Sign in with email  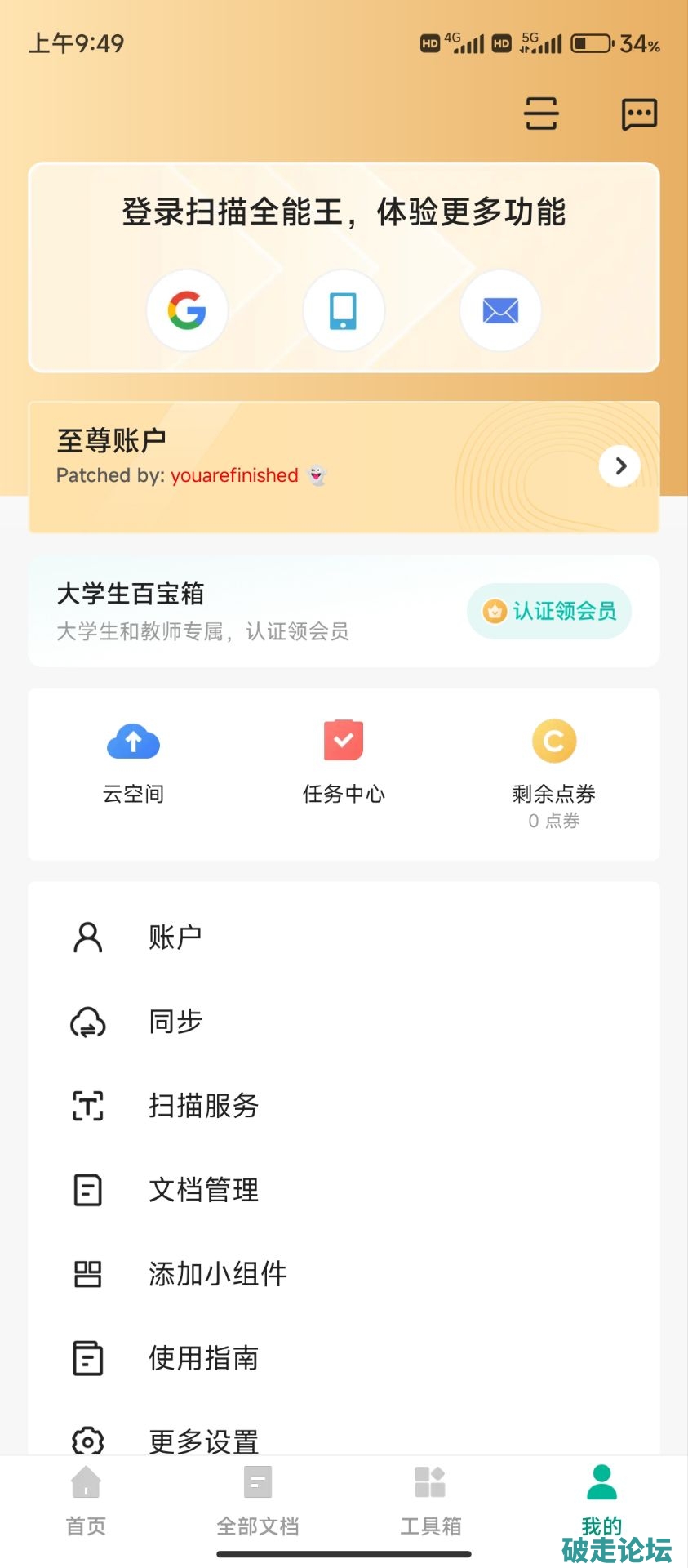click(x=500, y=310)
